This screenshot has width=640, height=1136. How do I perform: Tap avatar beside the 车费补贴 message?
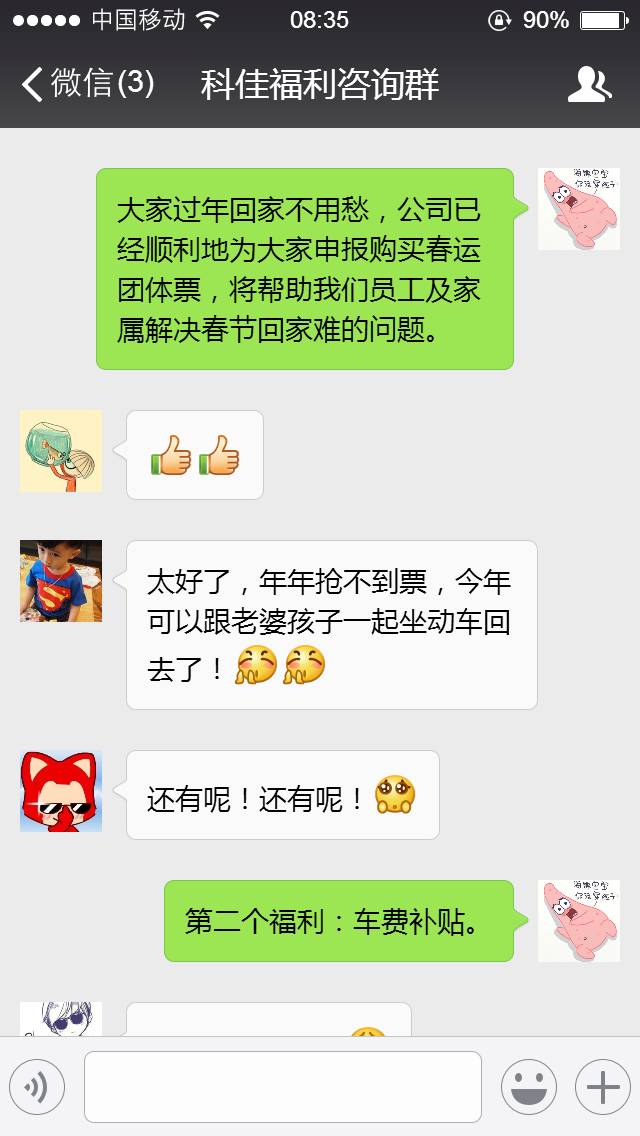pos(578,921)
